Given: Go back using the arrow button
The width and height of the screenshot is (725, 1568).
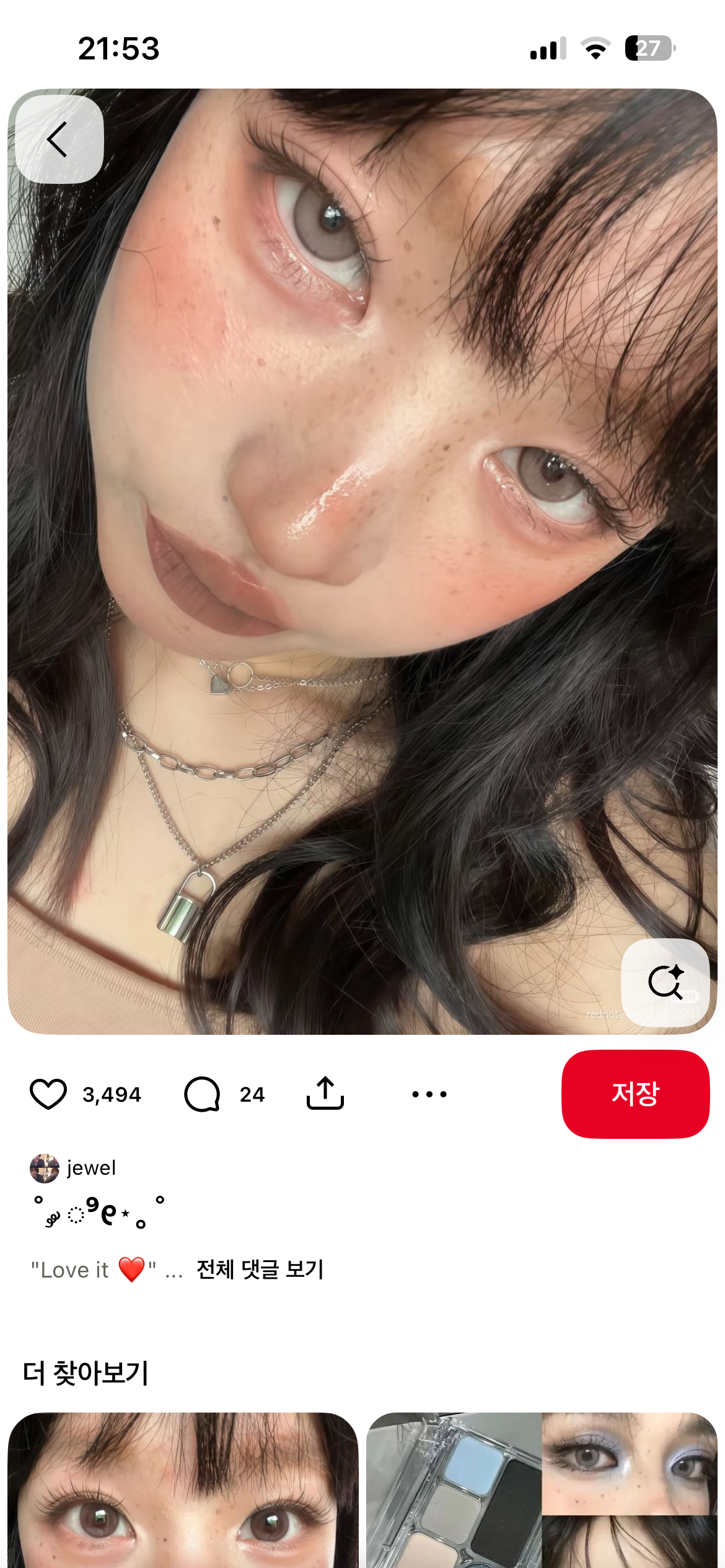Looking at the screenshot, I should [x=59, y=139].
